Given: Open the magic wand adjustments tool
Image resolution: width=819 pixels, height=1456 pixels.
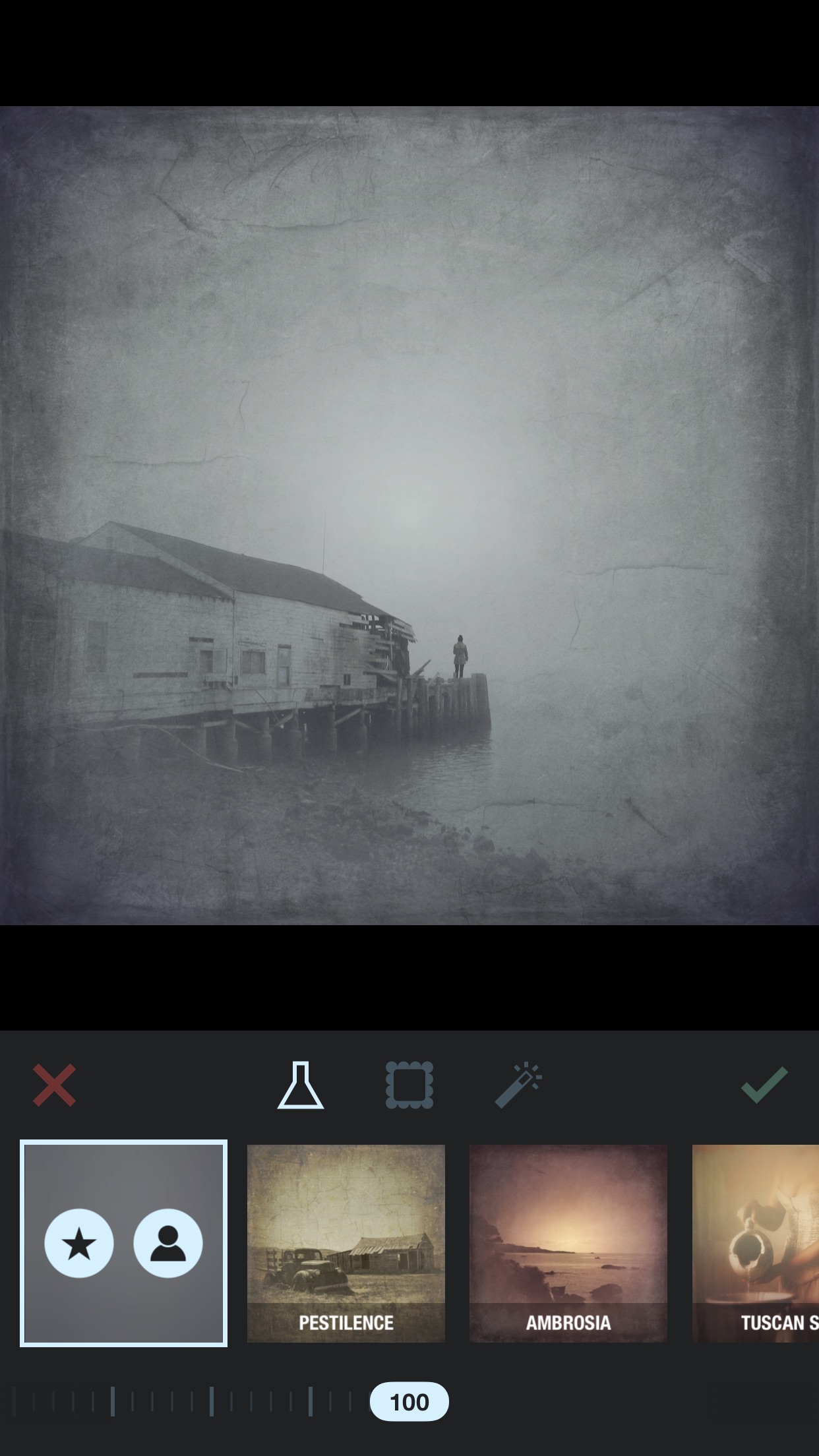Looking at the screenshot, I should coord(518,1085).
